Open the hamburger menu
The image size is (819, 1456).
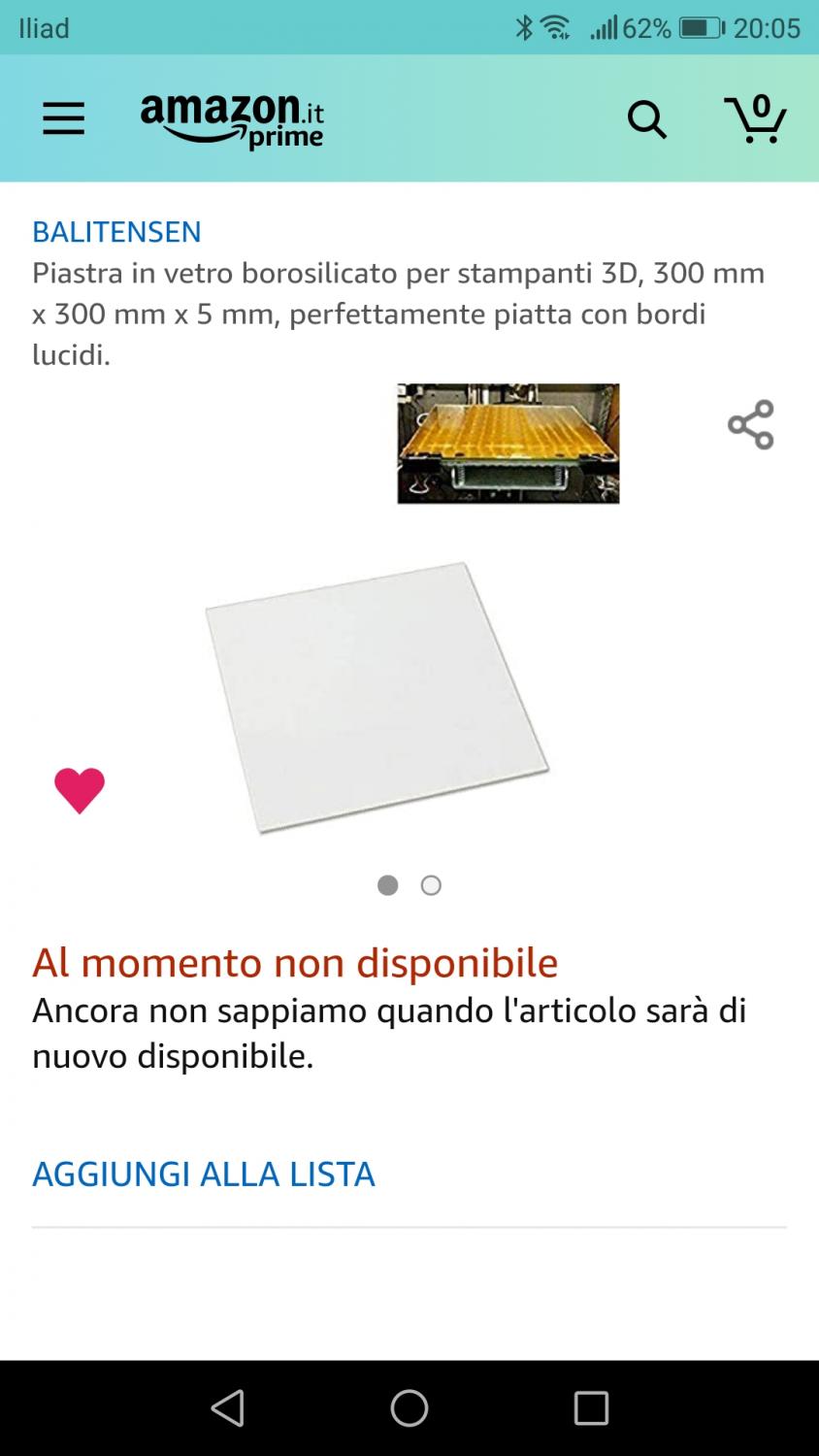64,118
